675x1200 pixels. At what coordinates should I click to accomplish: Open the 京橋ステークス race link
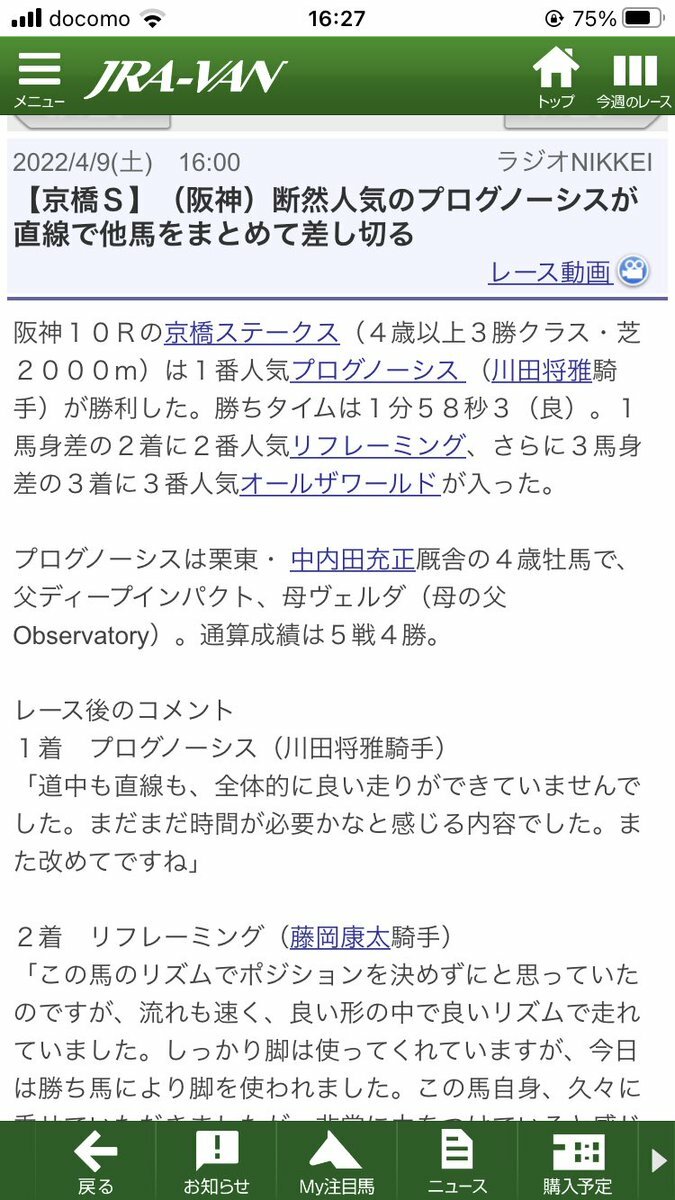coord(252,333)
